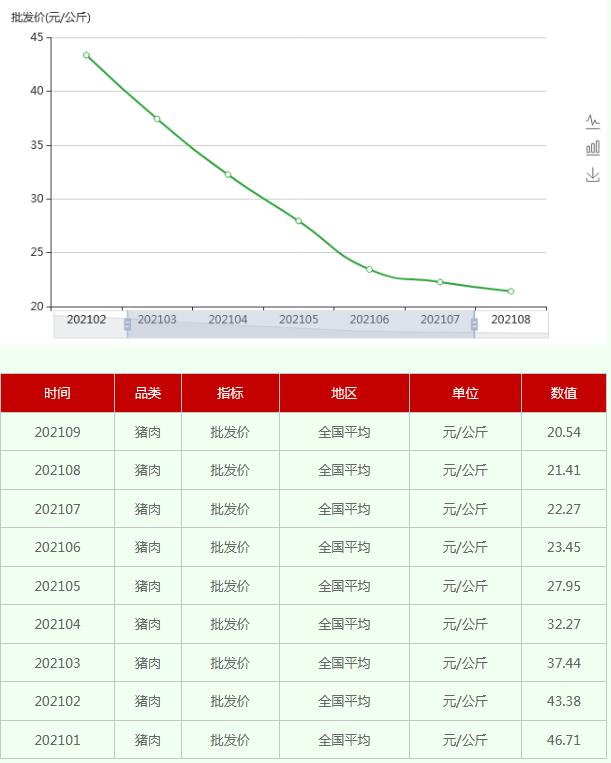Download the chart as an image
The image size is (611, 763).
click(x=593, y=175)
